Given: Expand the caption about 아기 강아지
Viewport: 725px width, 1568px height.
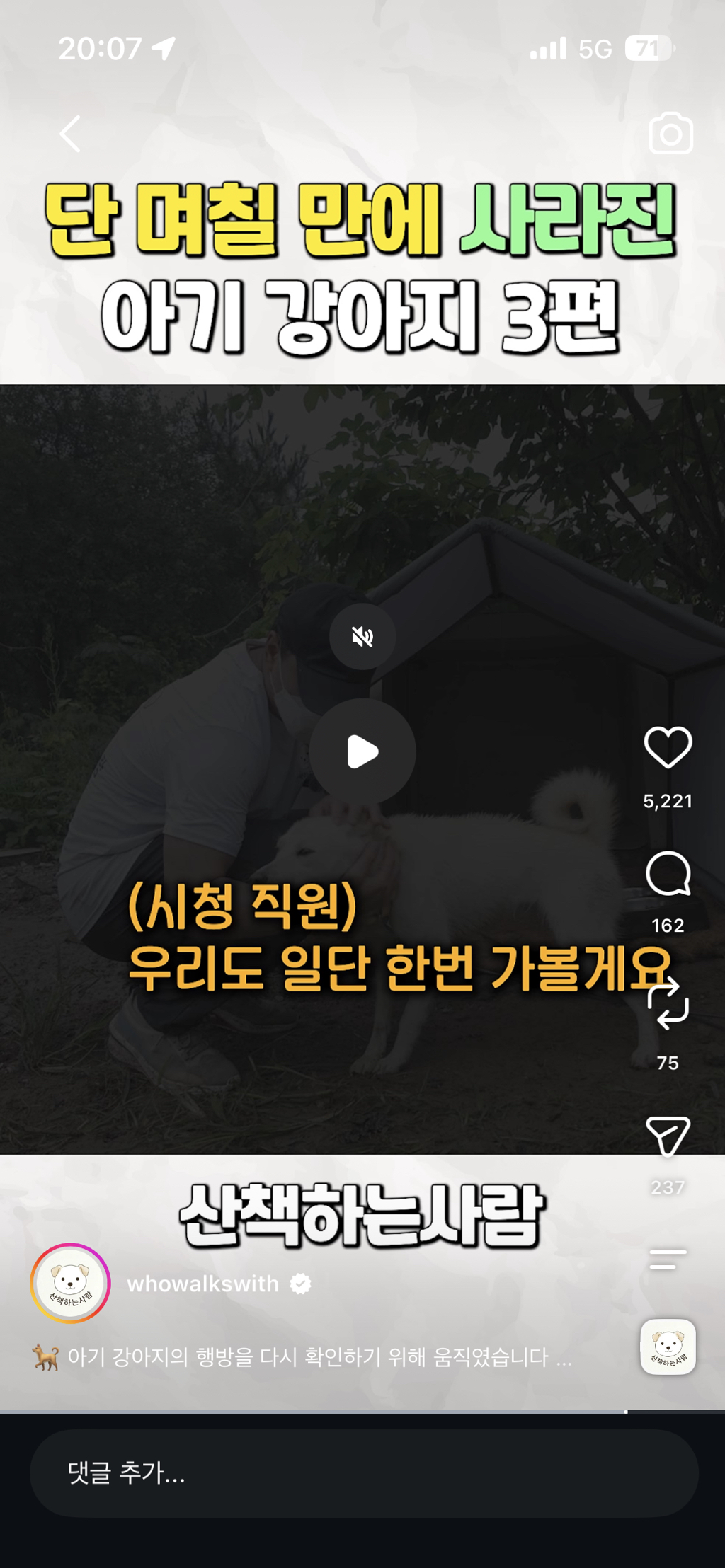Looking at the screenshot, I should click(302, 1357).
